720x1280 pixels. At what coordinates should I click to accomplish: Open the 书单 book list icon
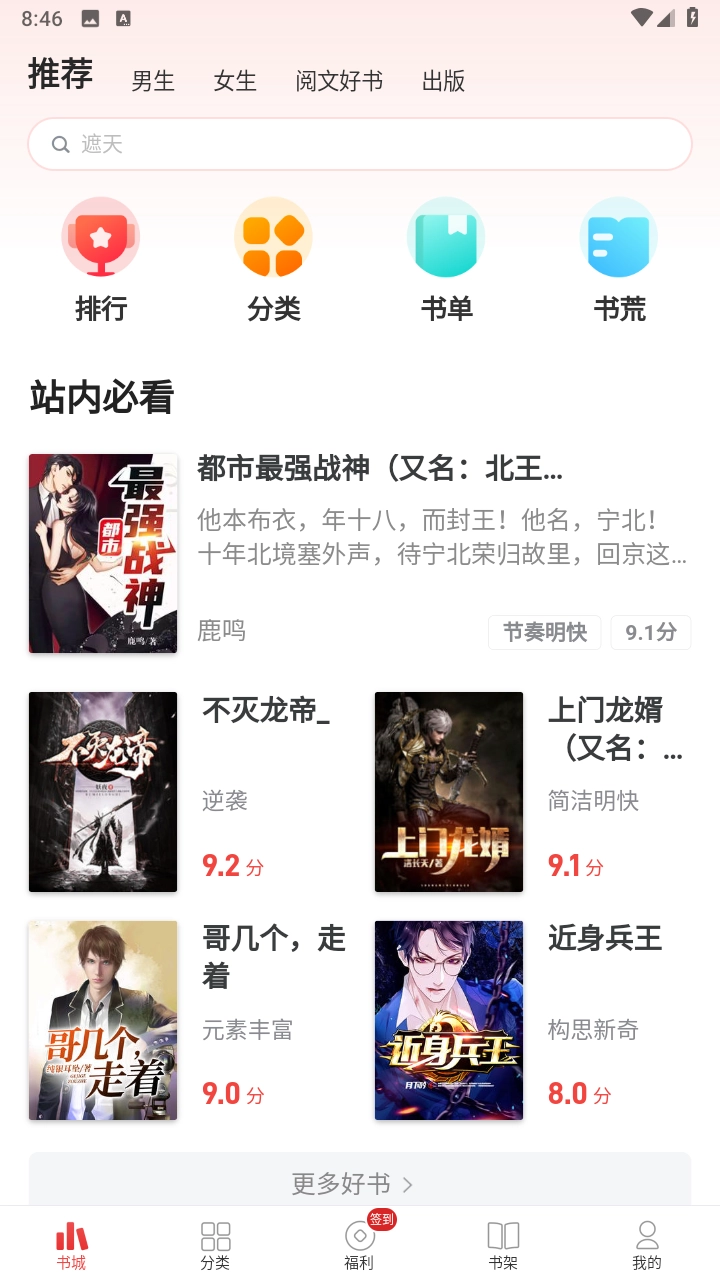click(446, 238)
